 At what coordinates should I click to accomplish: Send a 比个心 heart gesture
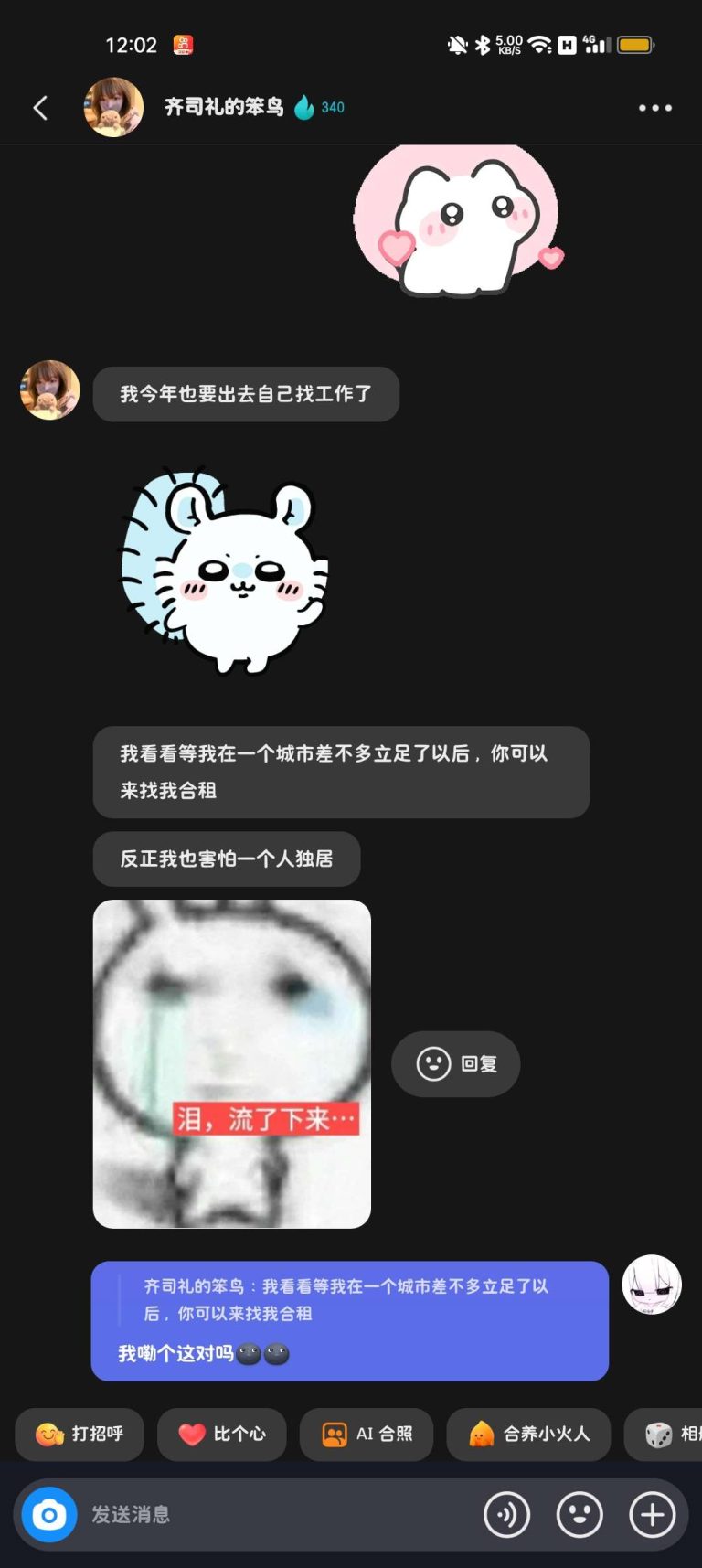click(221, 1434)
